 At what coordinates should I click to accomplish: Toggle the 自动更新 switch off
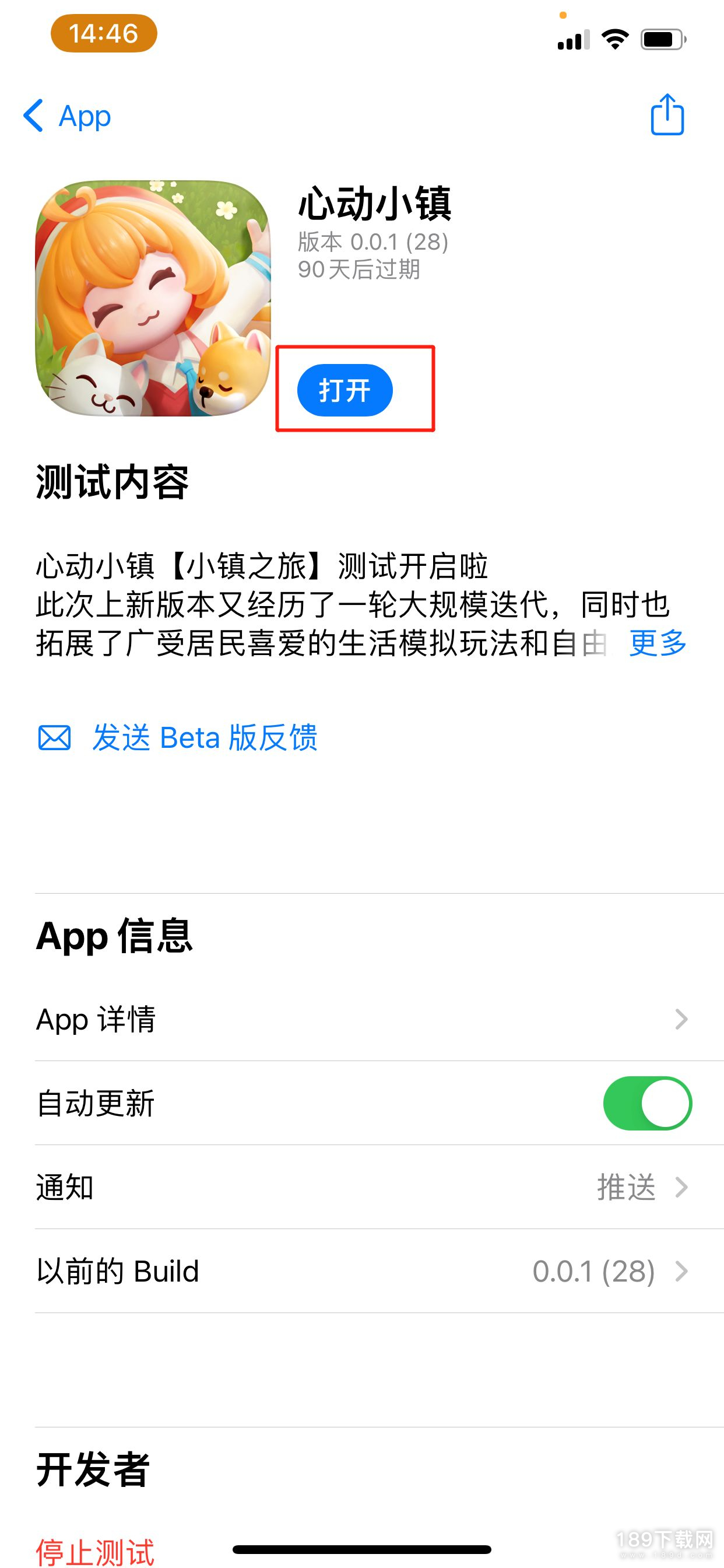click(x=646, y=1103)
